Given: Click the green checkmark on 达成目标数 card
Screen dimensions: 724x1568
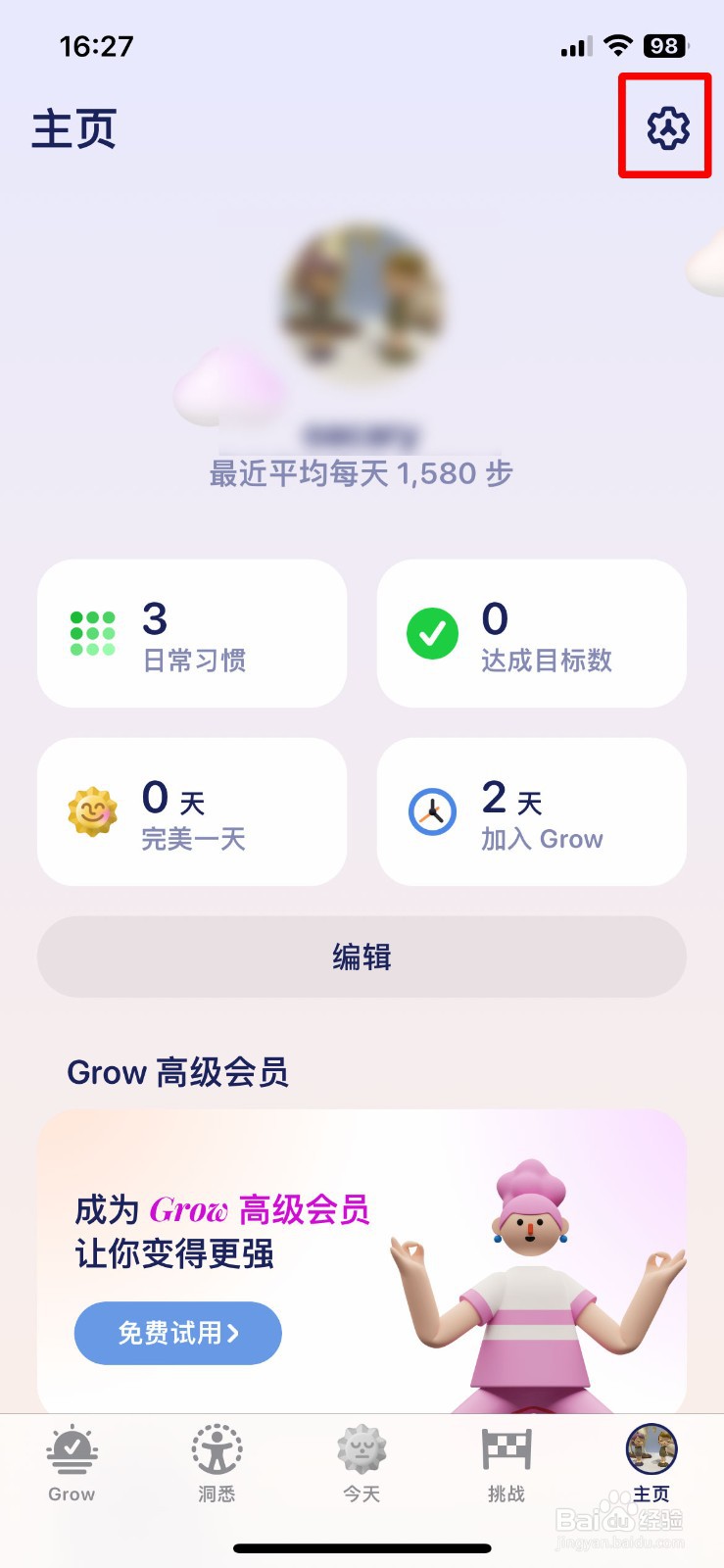Looking at the screenshot, I should 431,633.
